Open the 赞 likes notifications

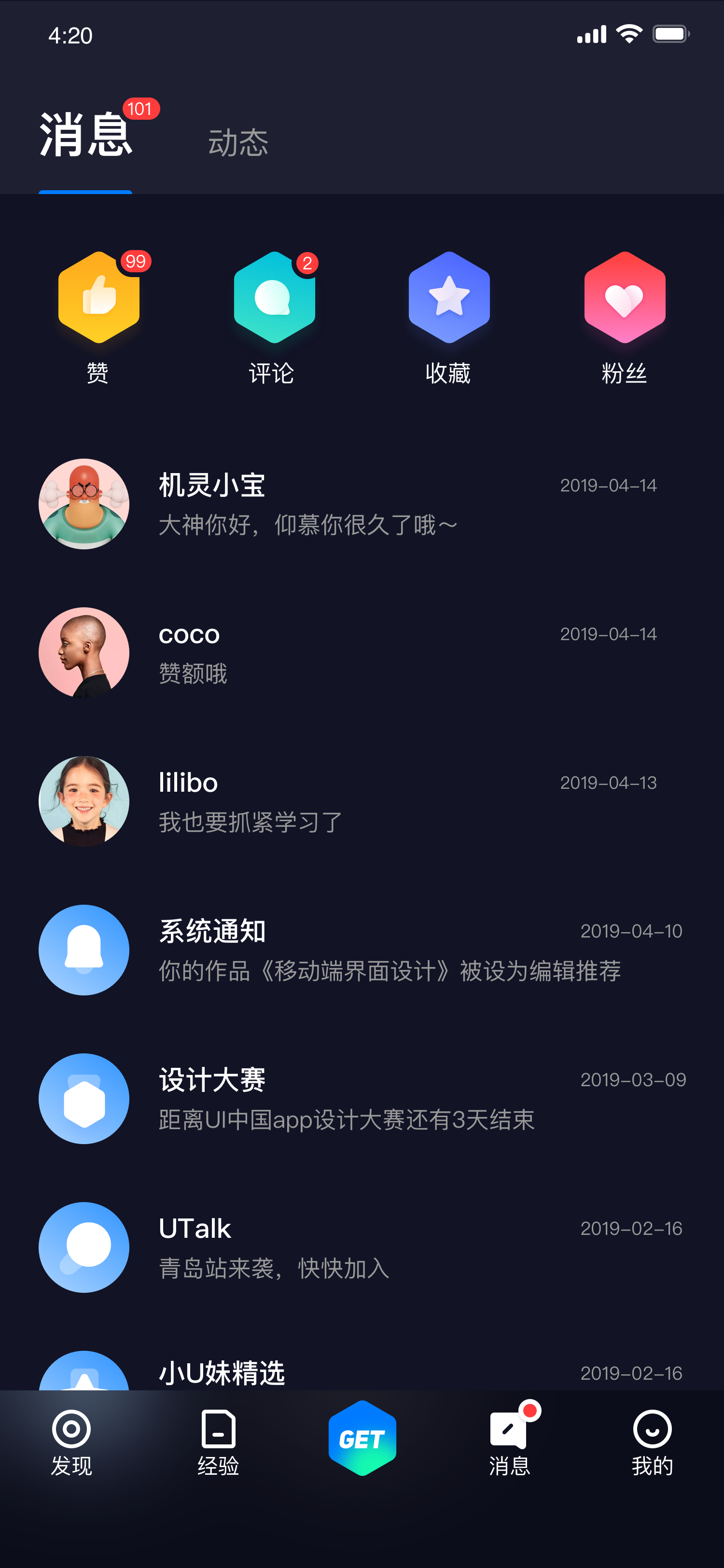pyautogui.click(x=98, y=317)
